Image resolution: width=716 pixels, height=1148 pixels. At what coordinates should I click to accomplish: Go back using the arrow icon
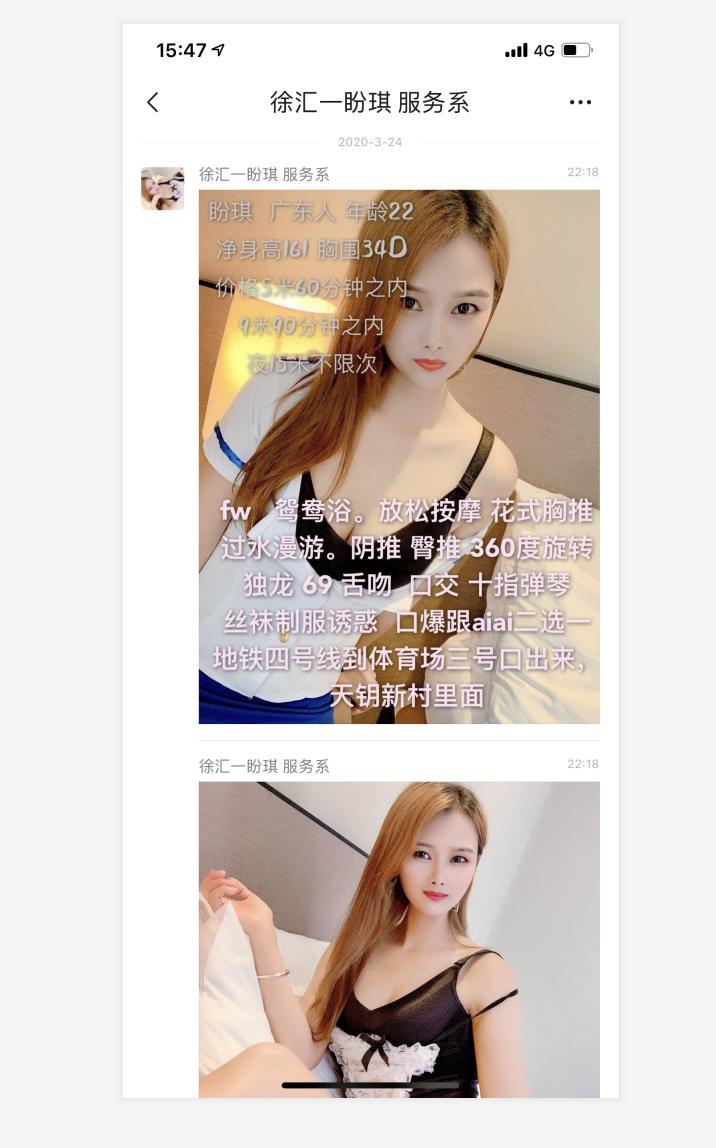(x=153, y=102)
